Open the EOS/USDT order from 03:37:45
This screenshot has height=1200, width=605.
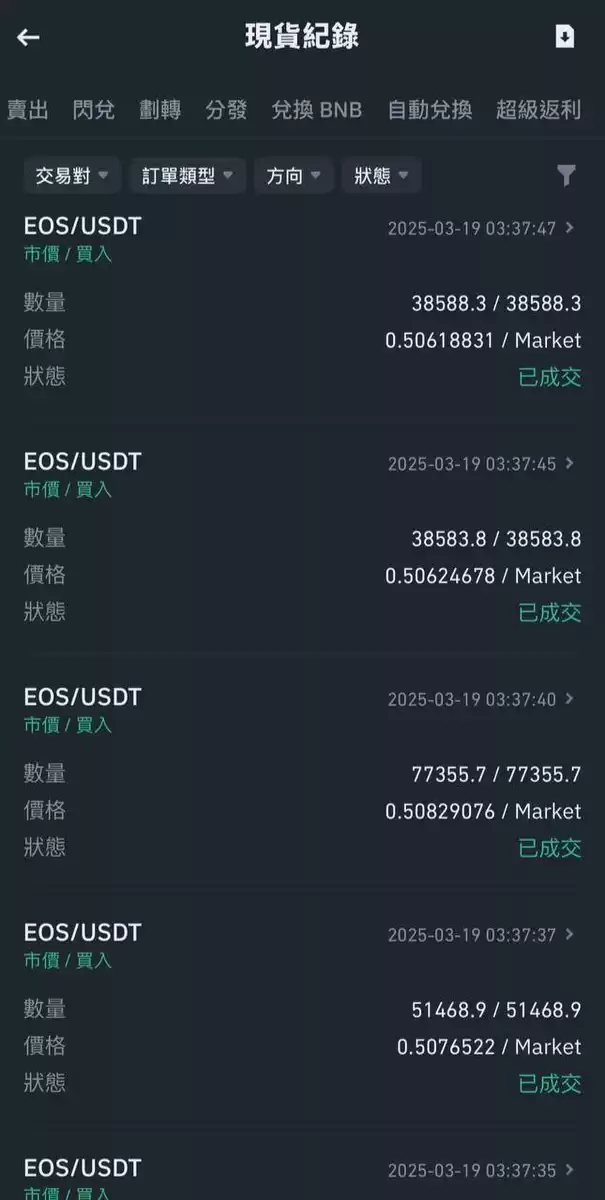[x=302, y=537]
